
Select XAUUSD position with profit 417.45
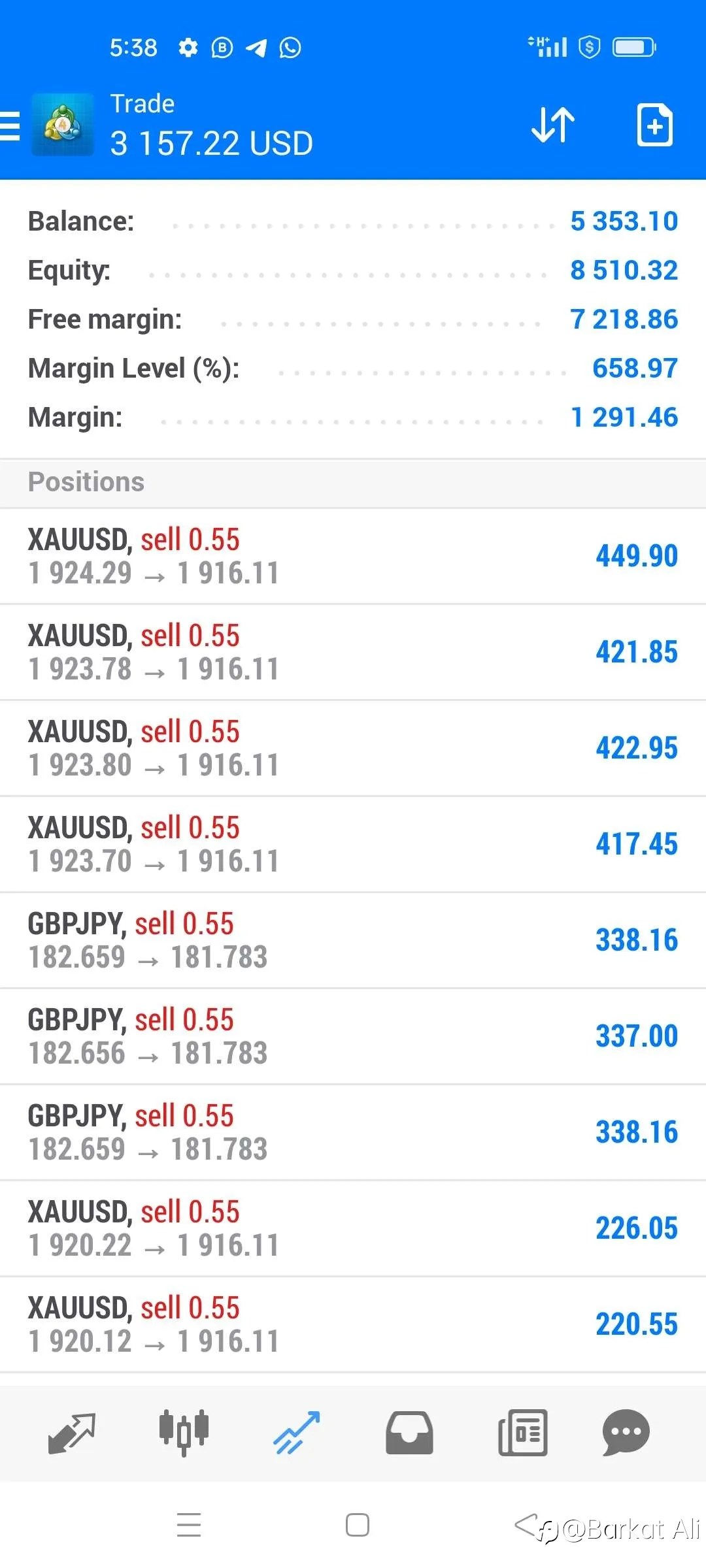point(353,845)
